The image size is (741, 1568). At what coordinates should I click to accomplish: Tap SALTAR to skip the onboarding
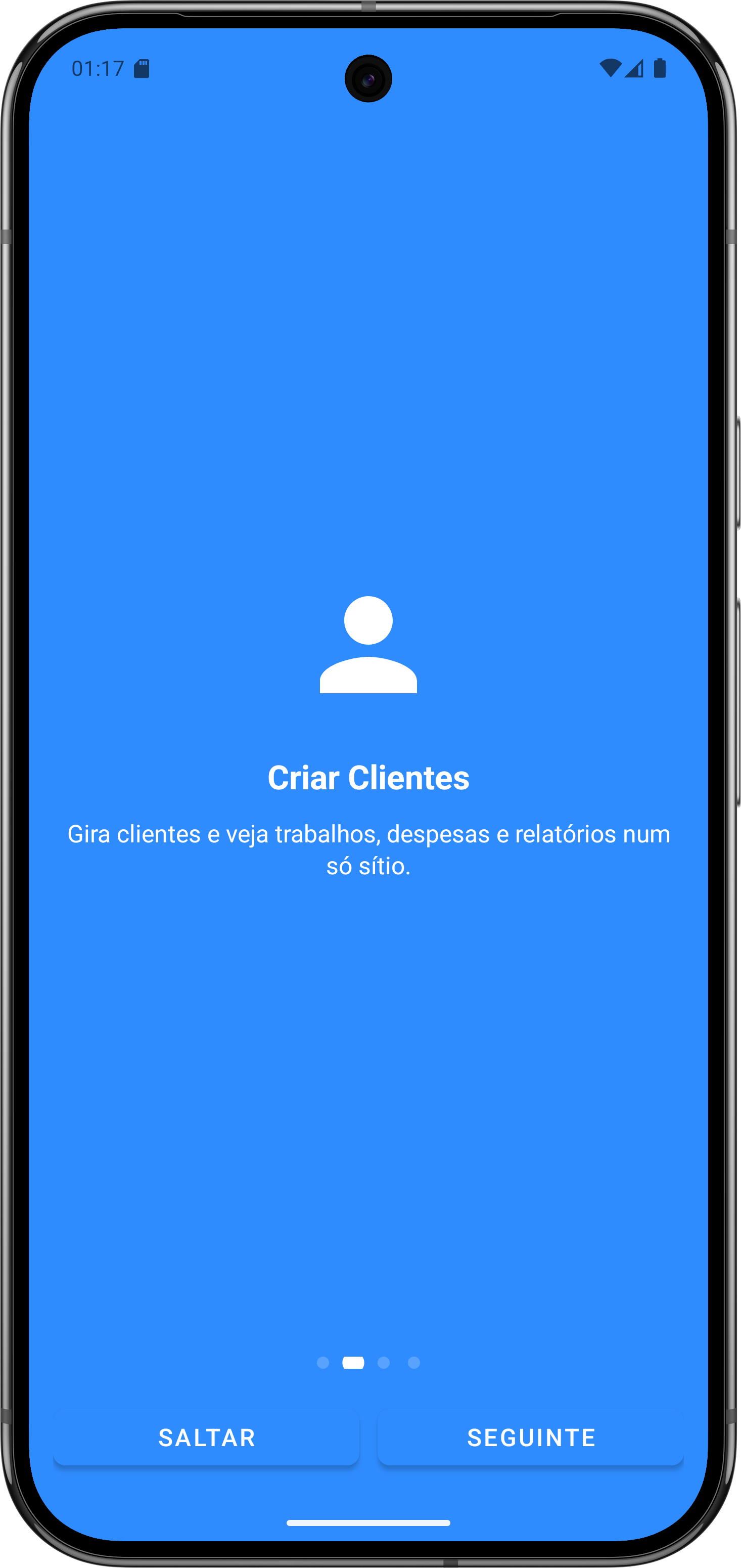point(206,1438)
